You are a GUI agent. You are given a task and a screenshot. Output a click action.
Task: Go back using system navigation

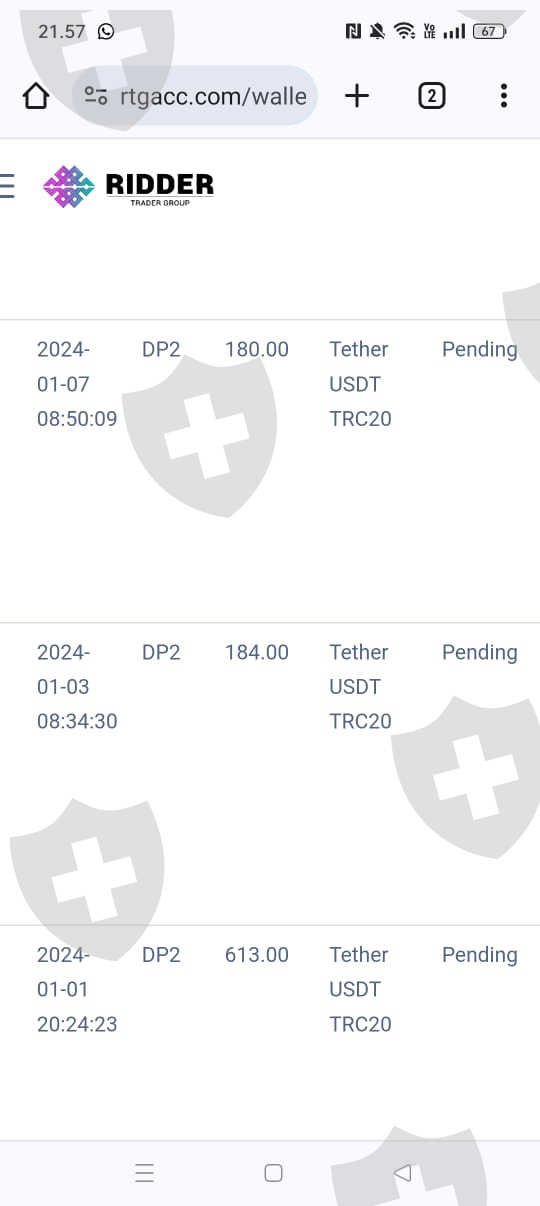coord(402,1173)
